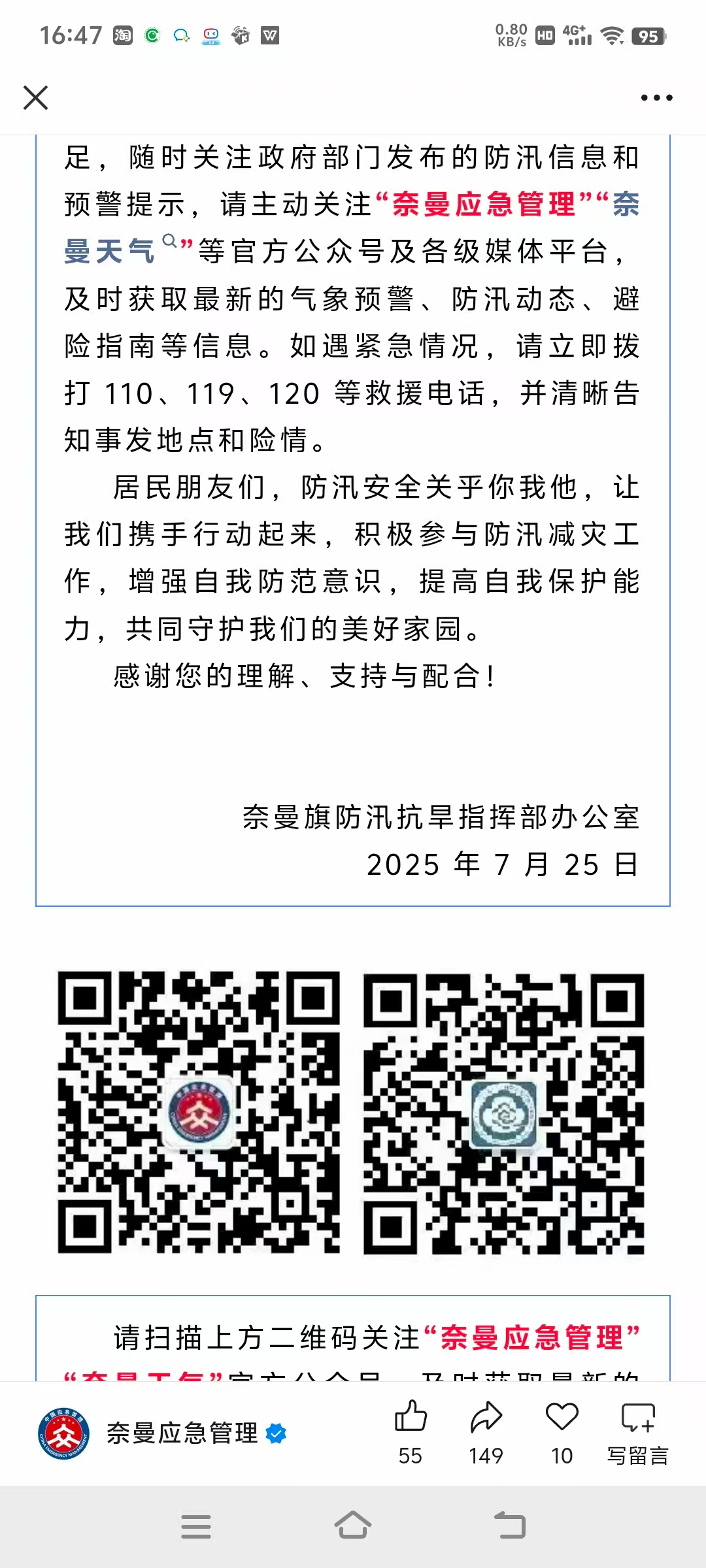Close the article with the X button
This screenshot has height=1568, width=706.
tap(35, 98)
